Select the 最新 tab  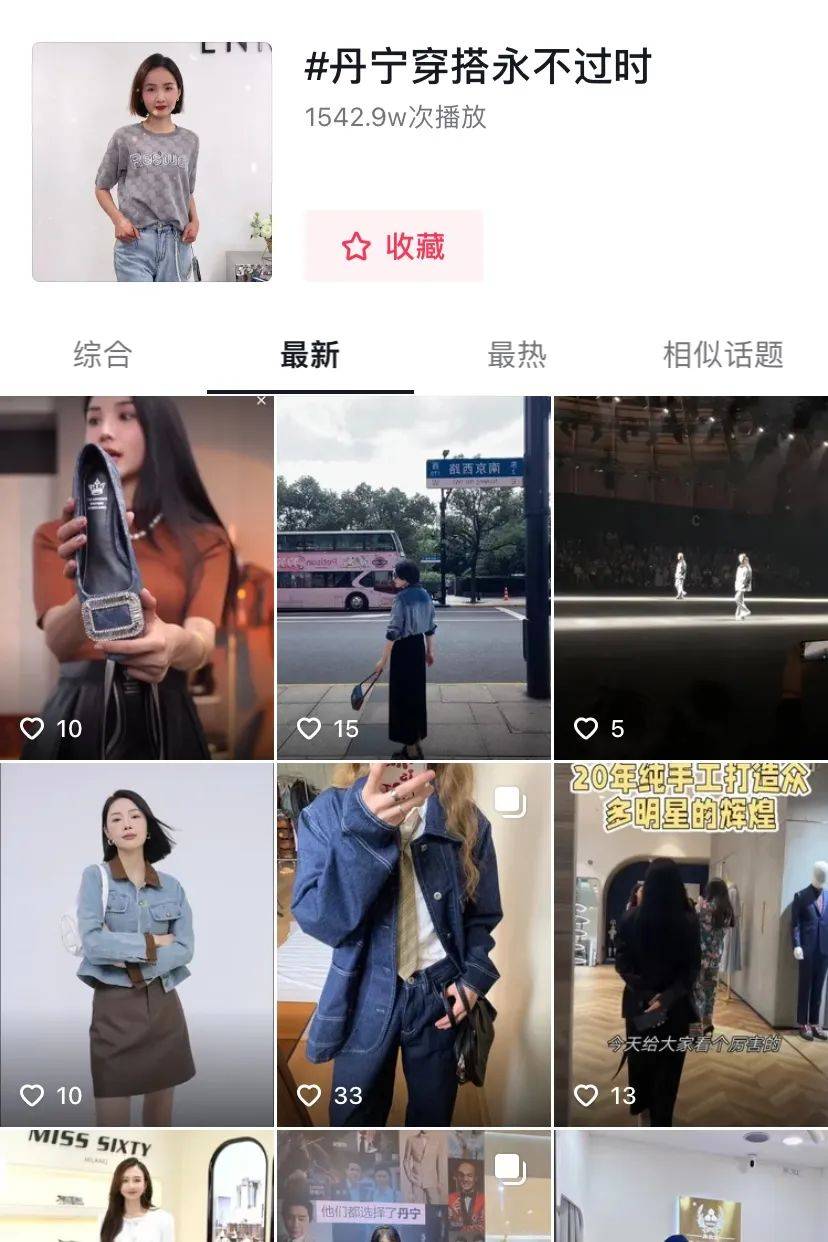click(310, 354)
